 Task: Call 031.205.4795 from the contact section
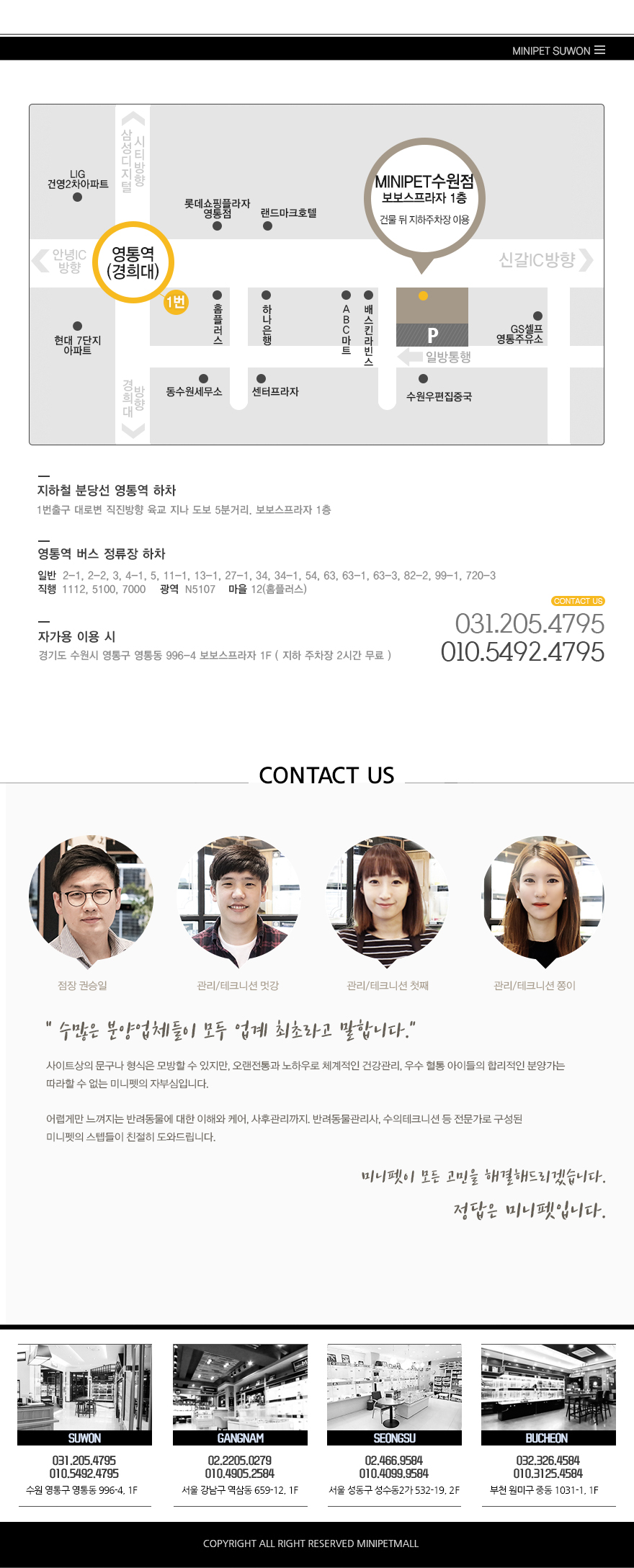point(530,624)
